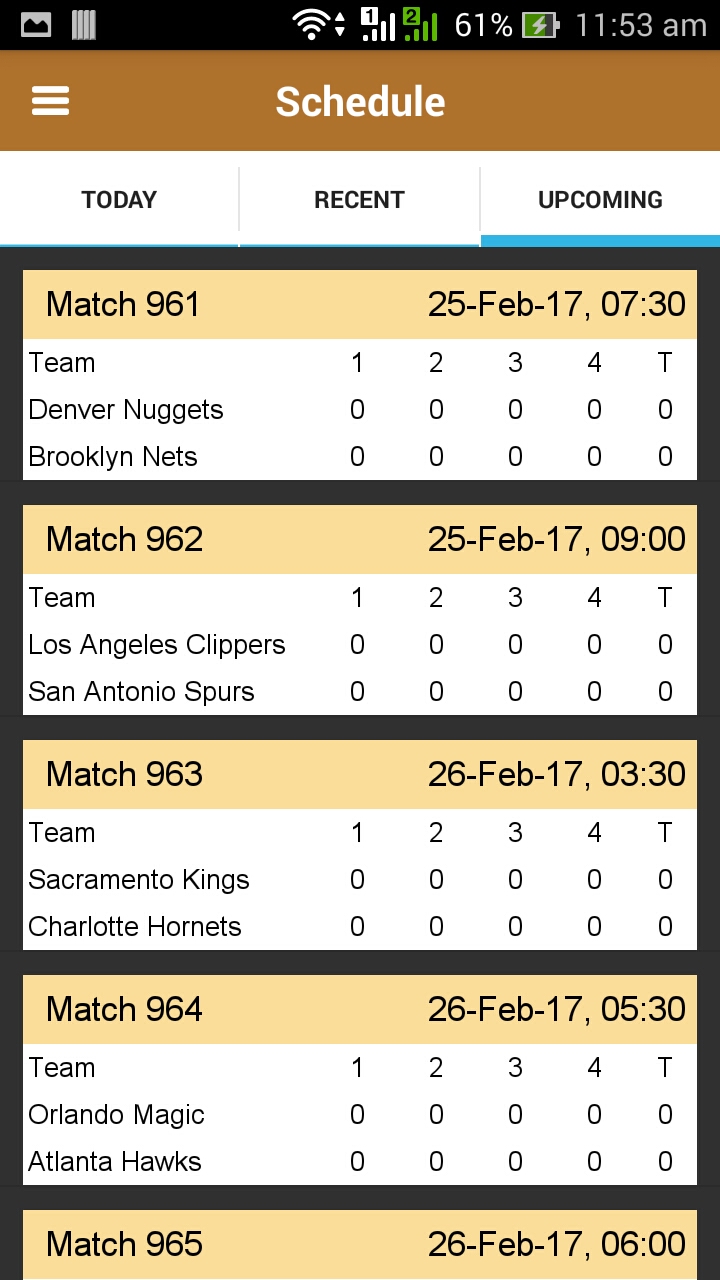Open the Match 965 card
This screenshot has height=1280, width=720.
[360, 1245]
